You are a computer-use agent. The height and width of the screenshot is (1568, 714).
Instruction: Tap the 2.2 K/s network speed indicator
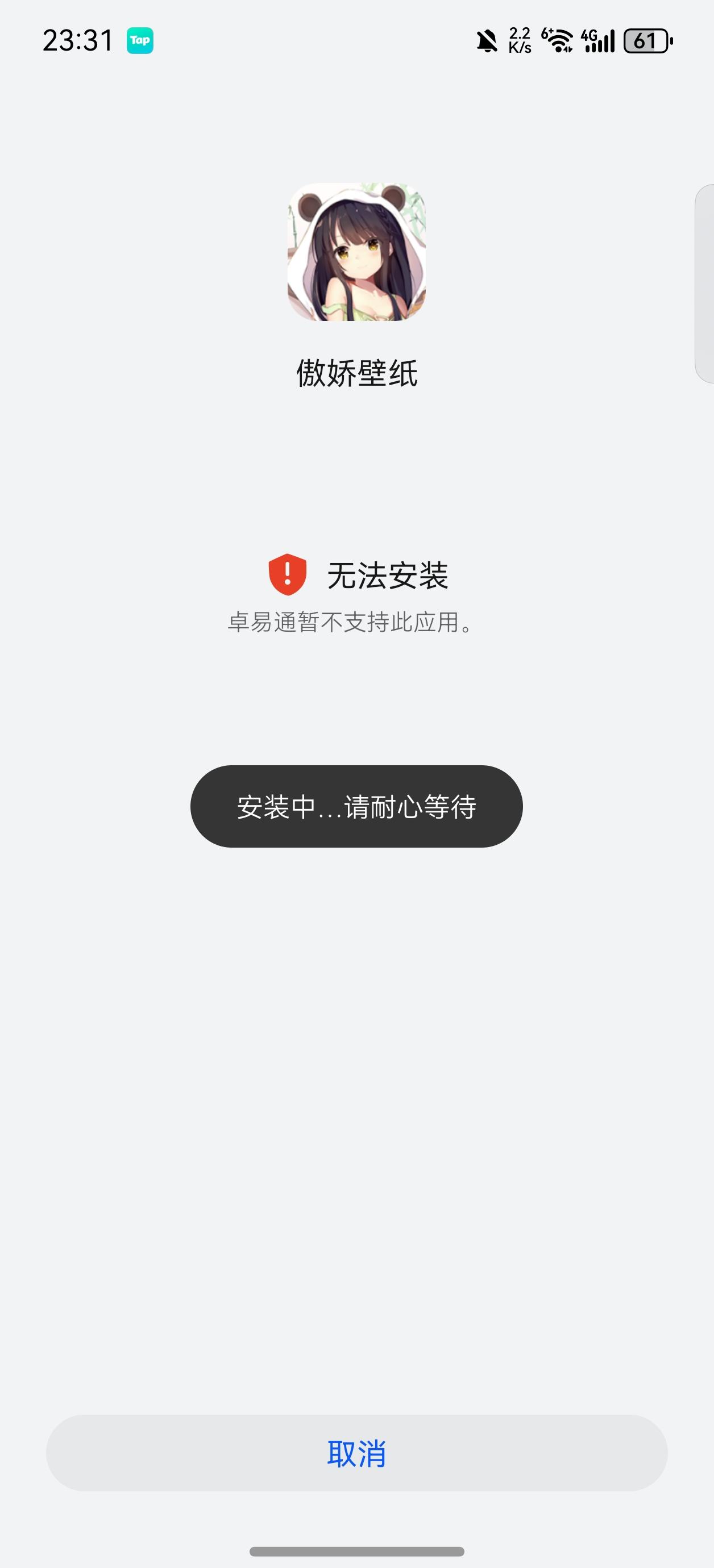click(x=518, y=40)
